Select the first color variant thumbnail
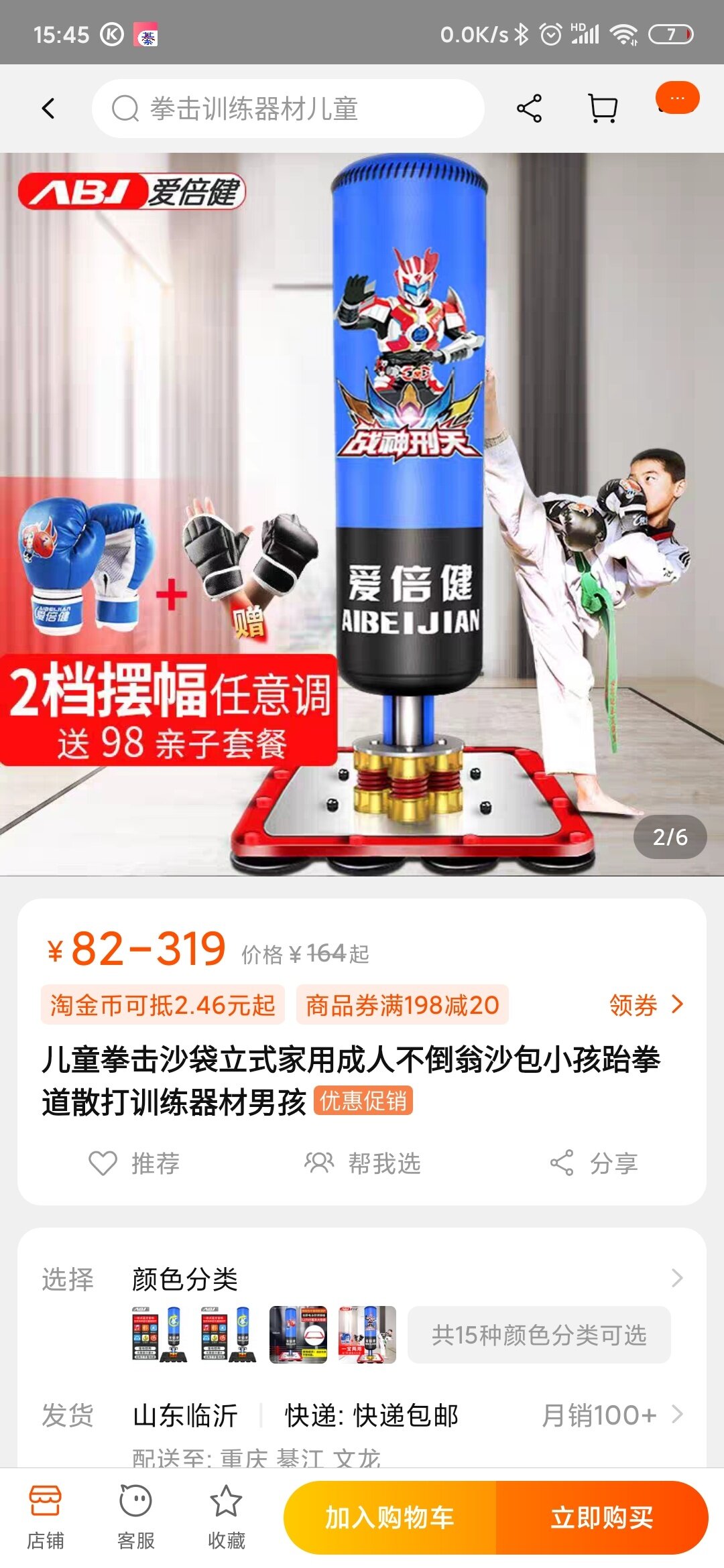The height and width of the screenshot is (1568, 724). [x=158, y=1334]
